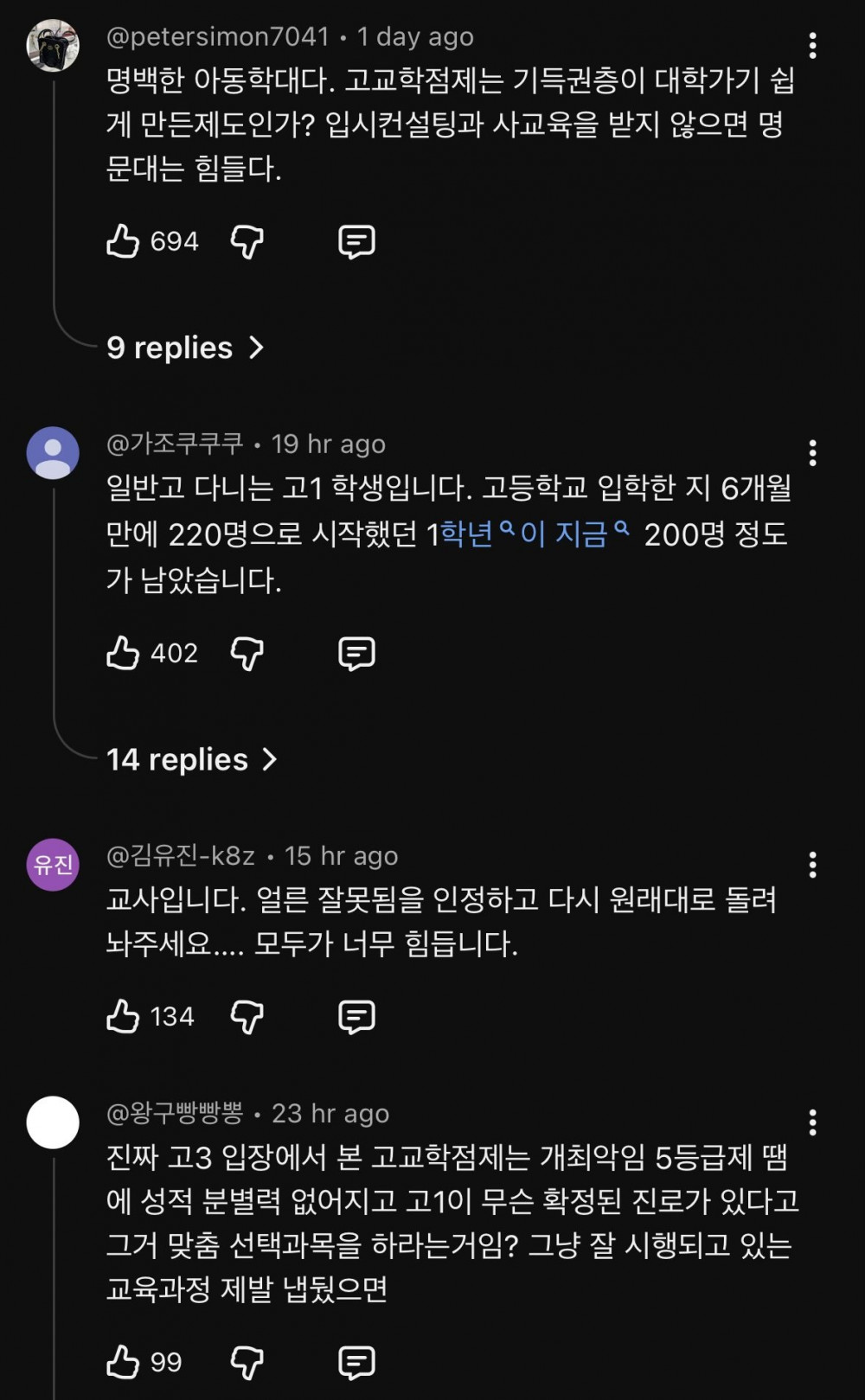Reply to @왕구빵빵뽕's comment

click(356, 1363)
